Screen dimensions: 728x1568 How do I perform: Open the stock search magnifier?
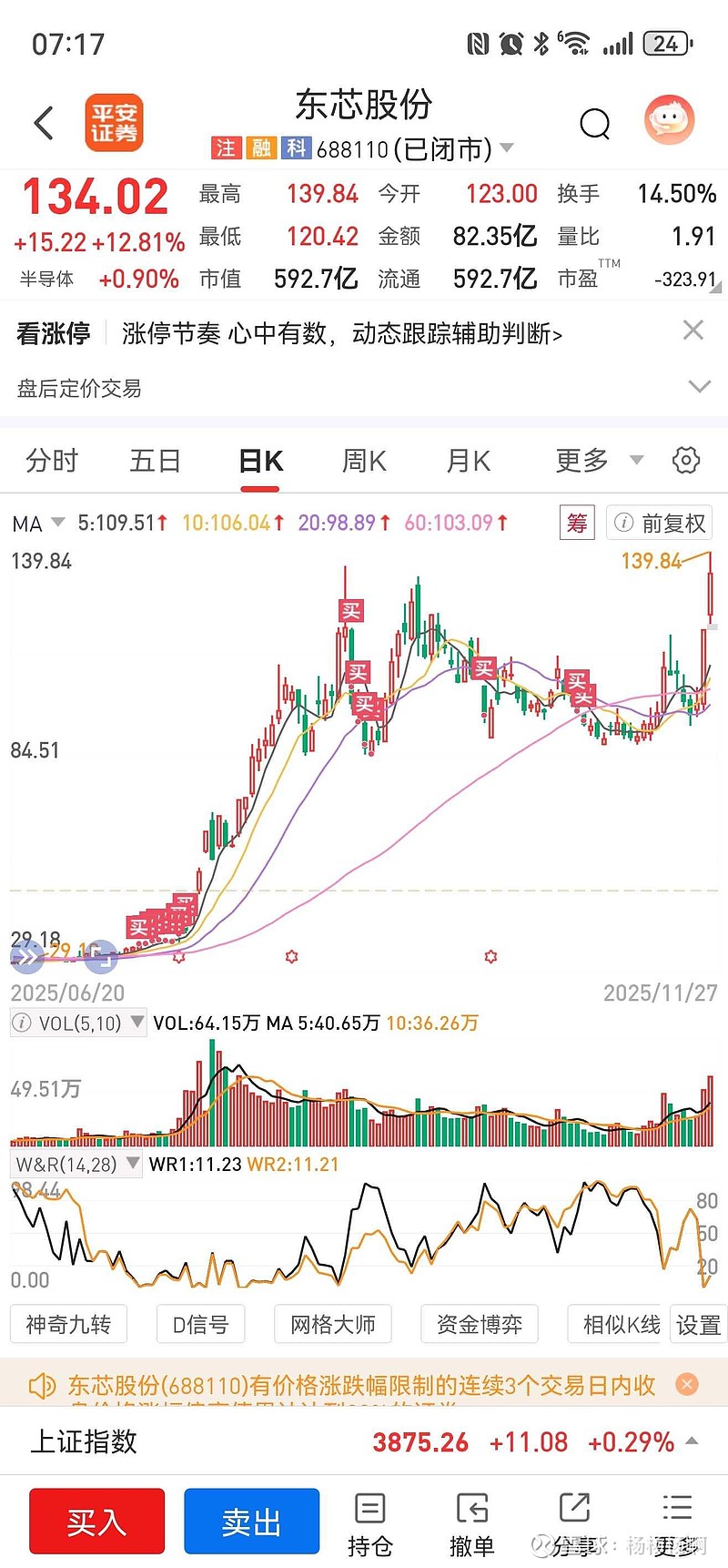(595, 122)
